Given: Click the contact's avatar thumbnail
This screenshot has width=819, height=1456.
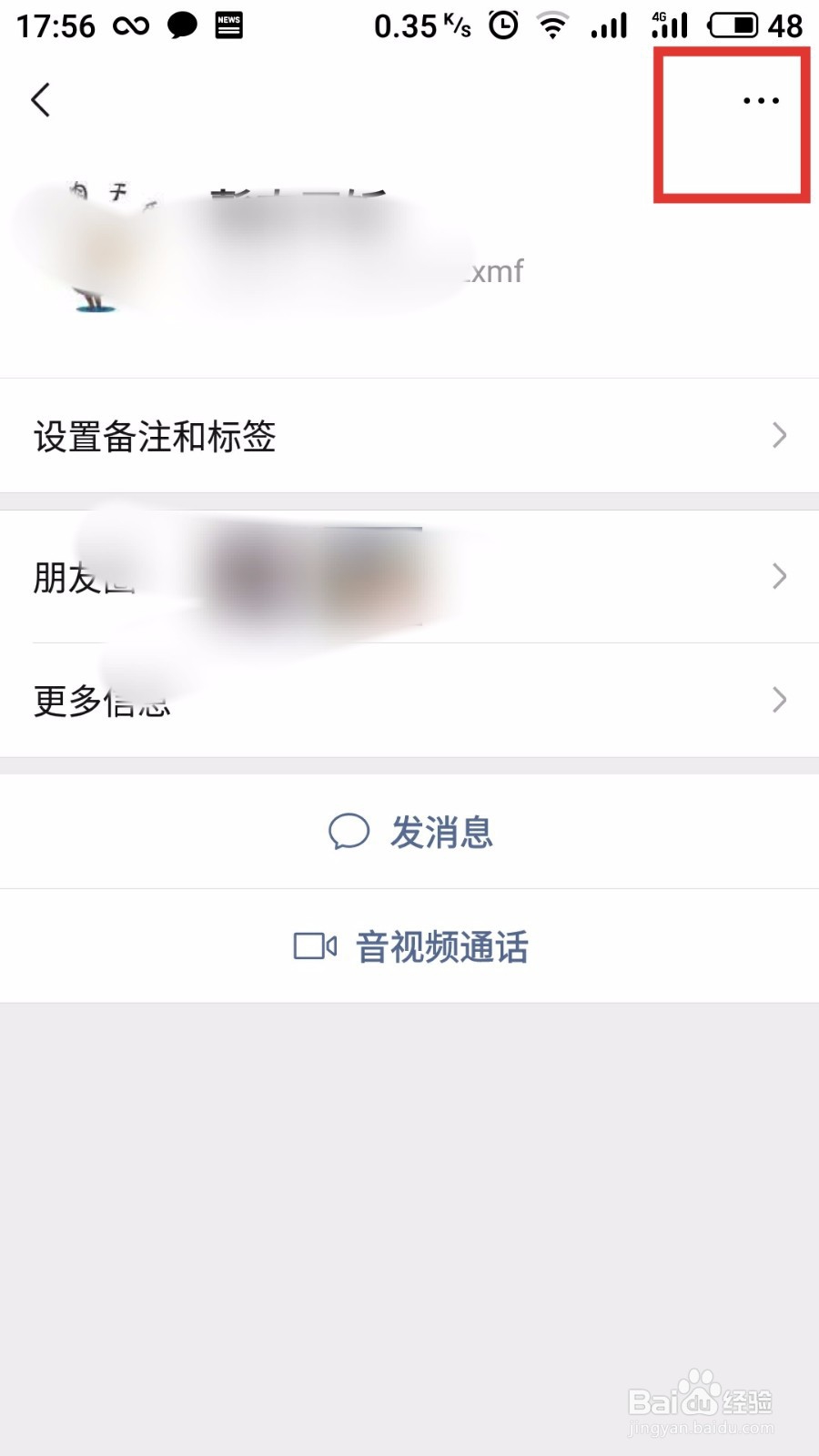Looking at the screenshot, I should pyautogui.click(x=96, y=246).
